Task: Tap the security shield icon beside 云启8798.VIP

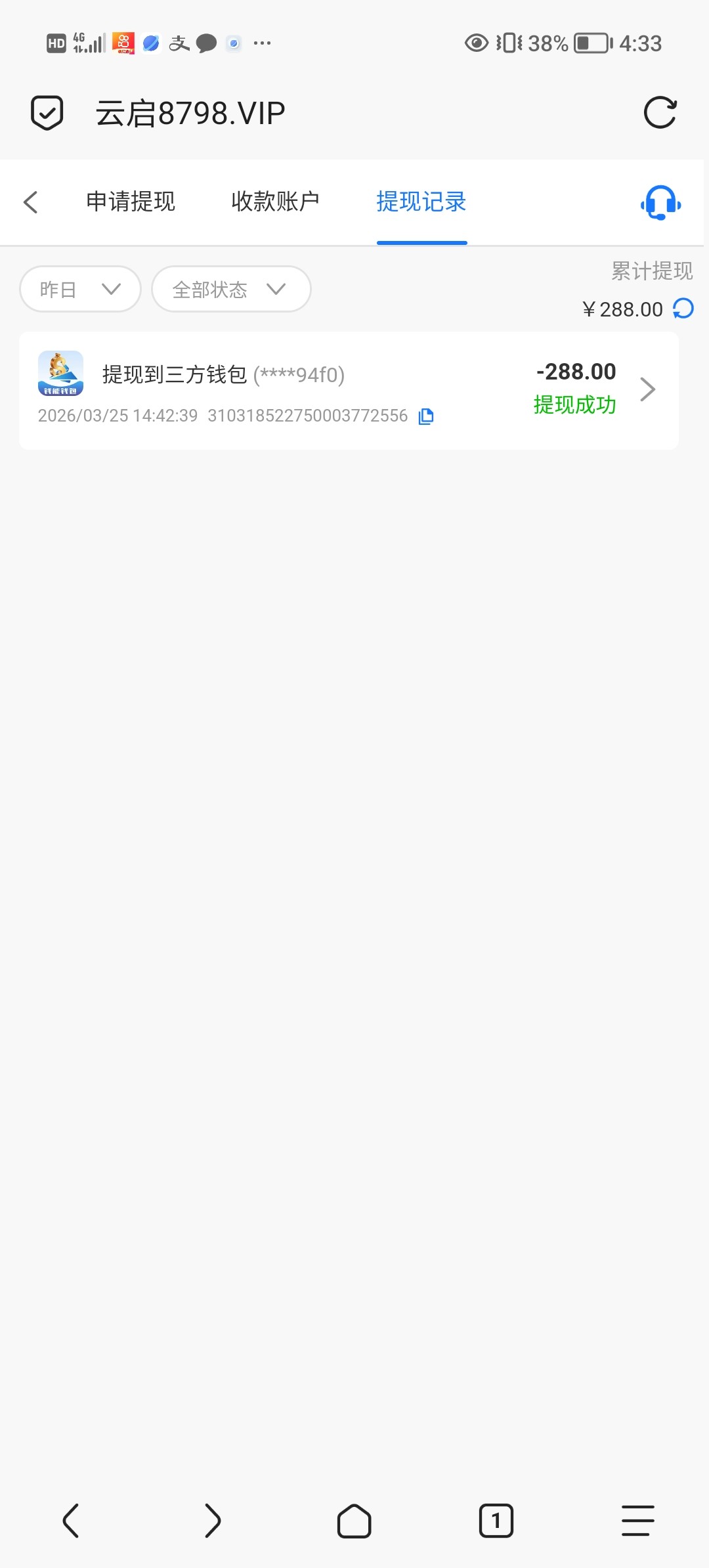Action: coord(47,113)
